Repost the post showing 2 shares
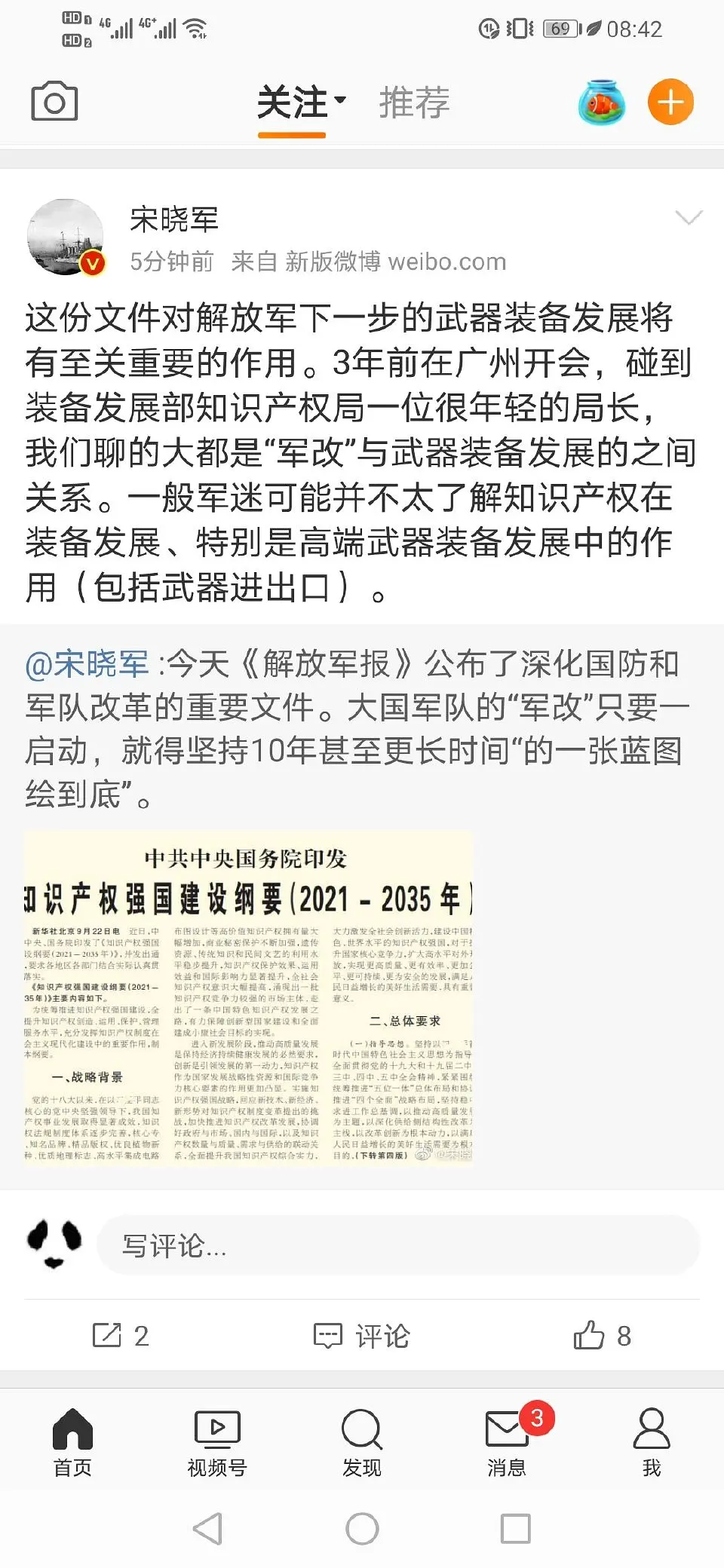 [x=121, y=1335]
